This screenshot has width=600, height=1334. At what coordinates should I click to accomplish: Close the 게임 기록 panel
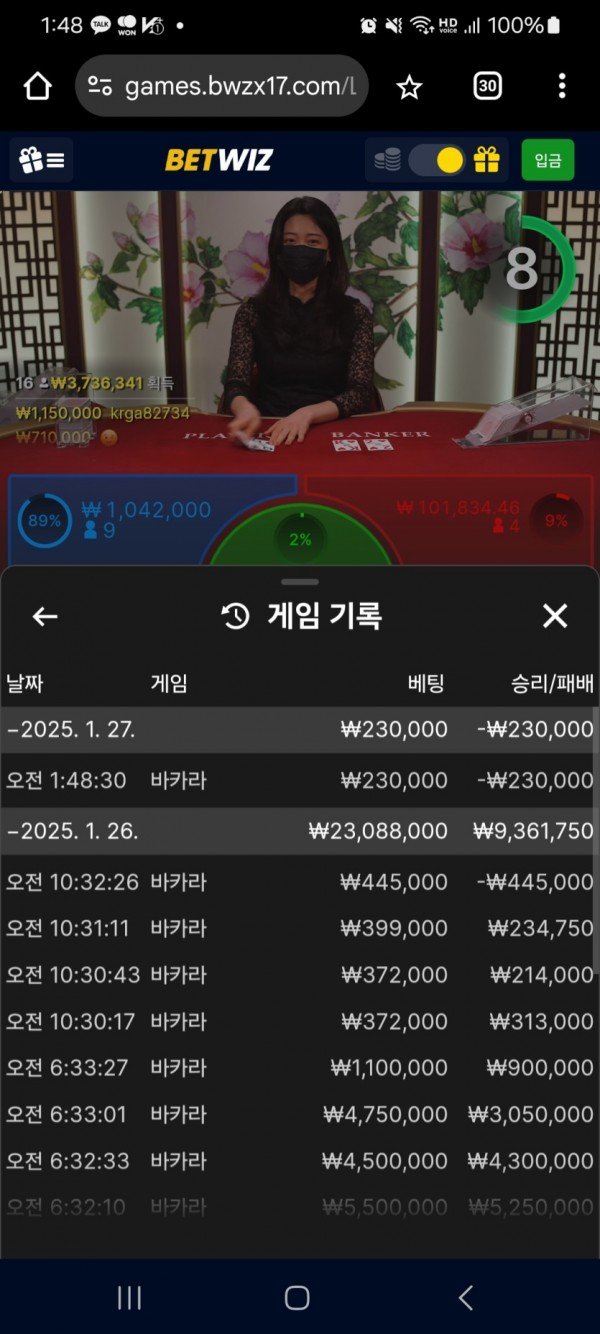[x=554, y=617]
